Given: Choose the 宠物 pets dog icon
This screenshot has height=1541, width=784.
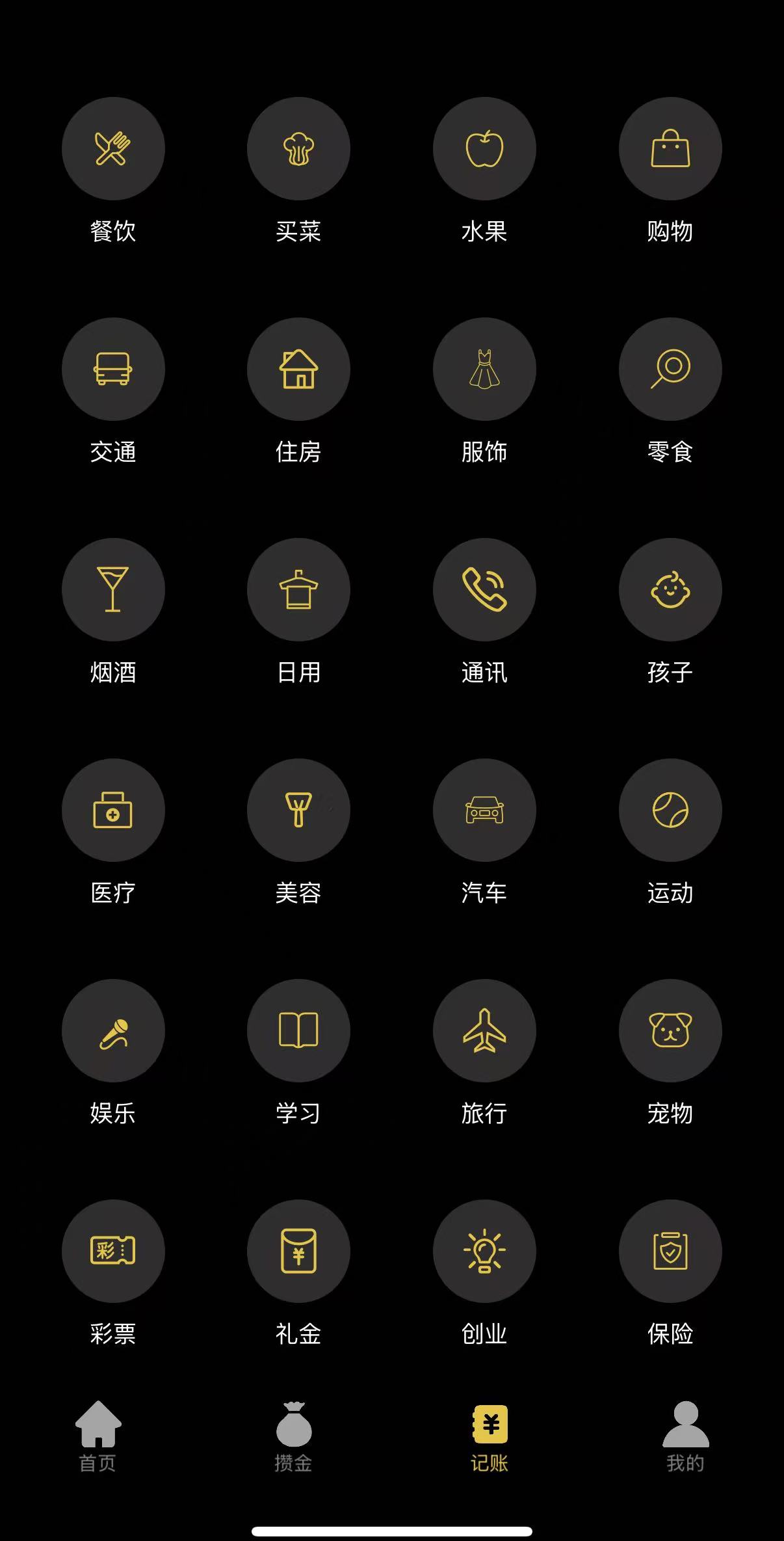Looking at the screenshot, I should [x=670, y=1031].
